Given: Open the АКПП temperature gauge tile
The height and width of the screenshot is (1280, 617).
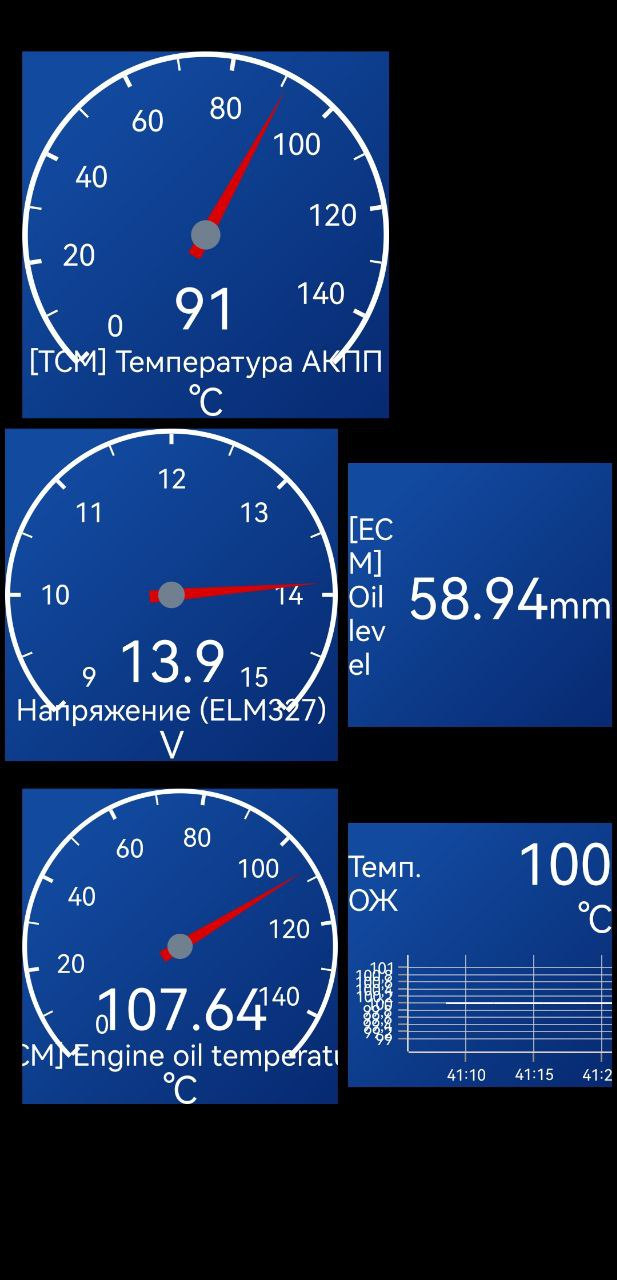Looking at the screenshot, I should (205, 235).
